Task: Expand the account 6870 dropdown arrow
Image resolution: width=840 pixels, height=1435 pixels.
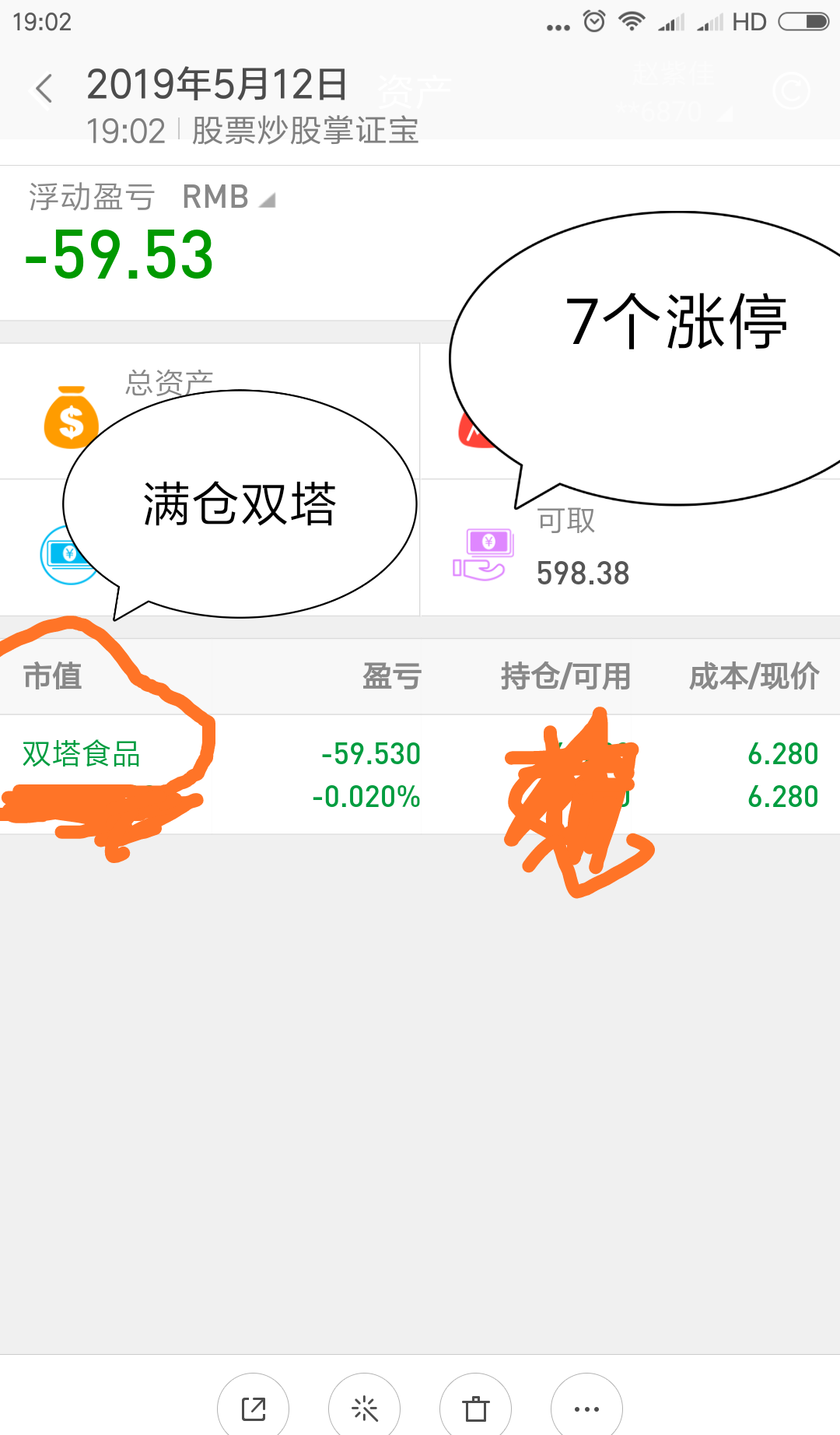Action: click(x=725, y=113)
